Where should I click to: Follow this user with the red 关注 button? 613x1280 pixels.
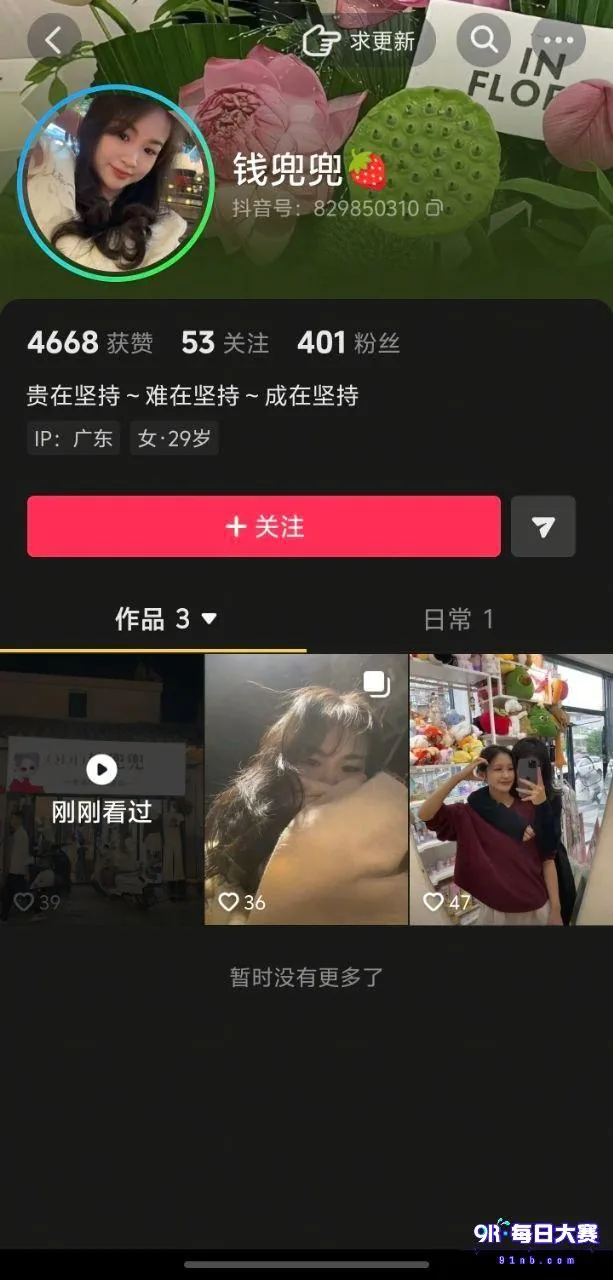pos(264,526)
